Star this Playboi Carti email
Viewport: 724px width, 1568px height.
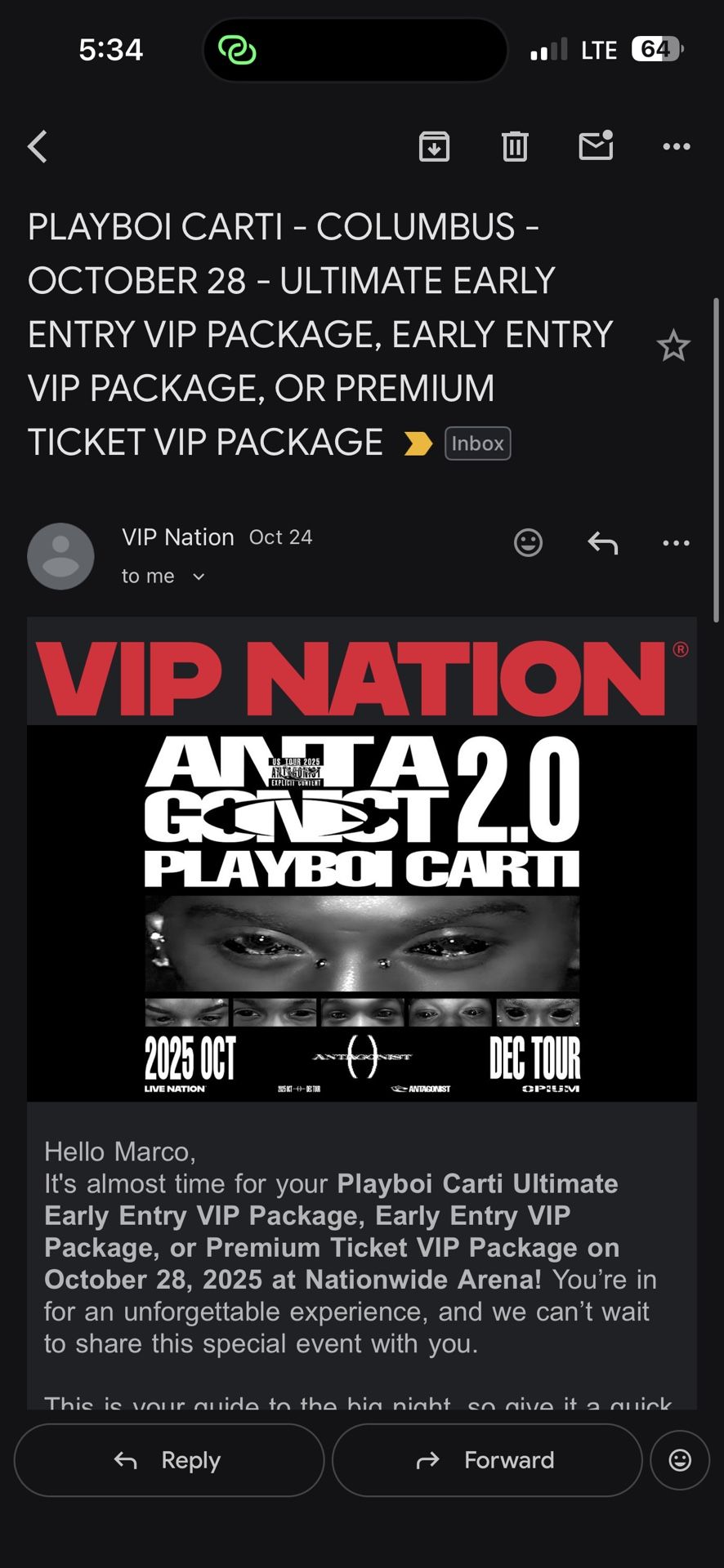[674, 346]
